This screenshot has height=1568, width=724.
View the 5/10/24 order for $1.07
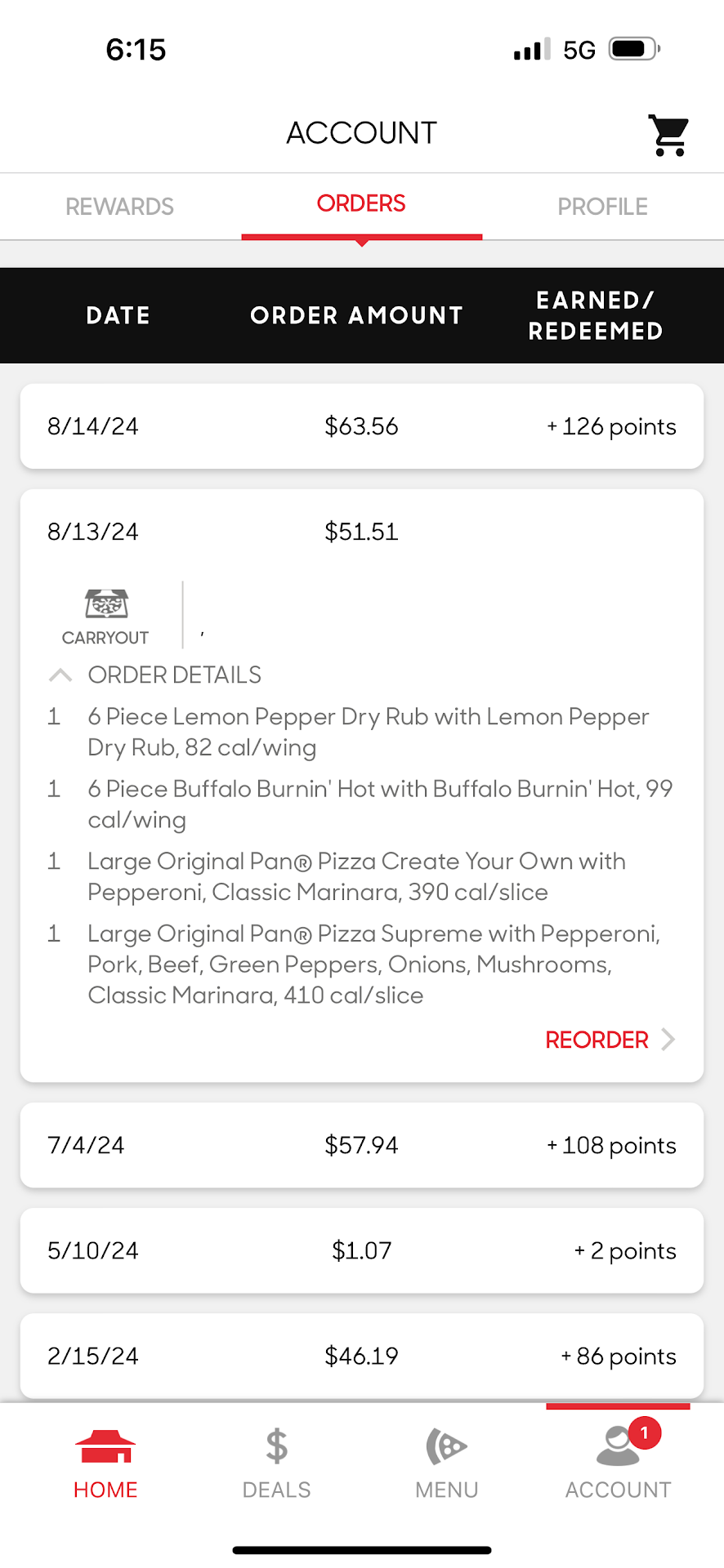point(361,1250)
